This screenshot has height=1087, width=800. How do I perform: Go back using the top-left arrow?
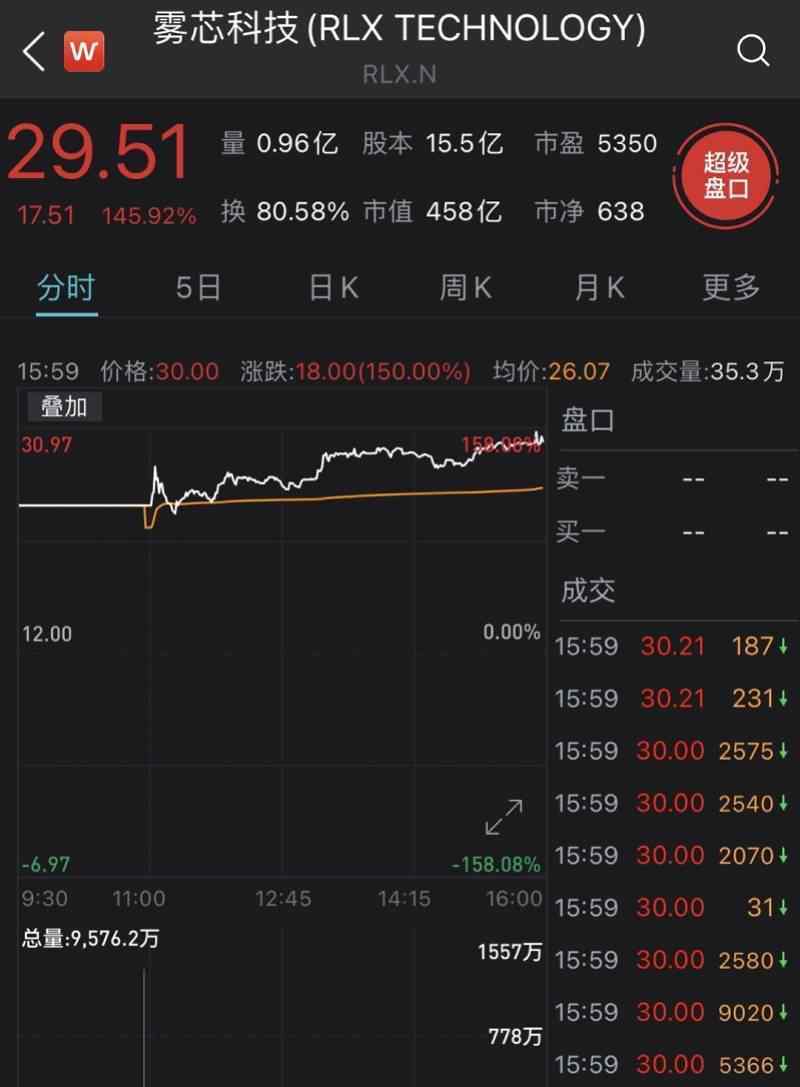coord(34,50)
